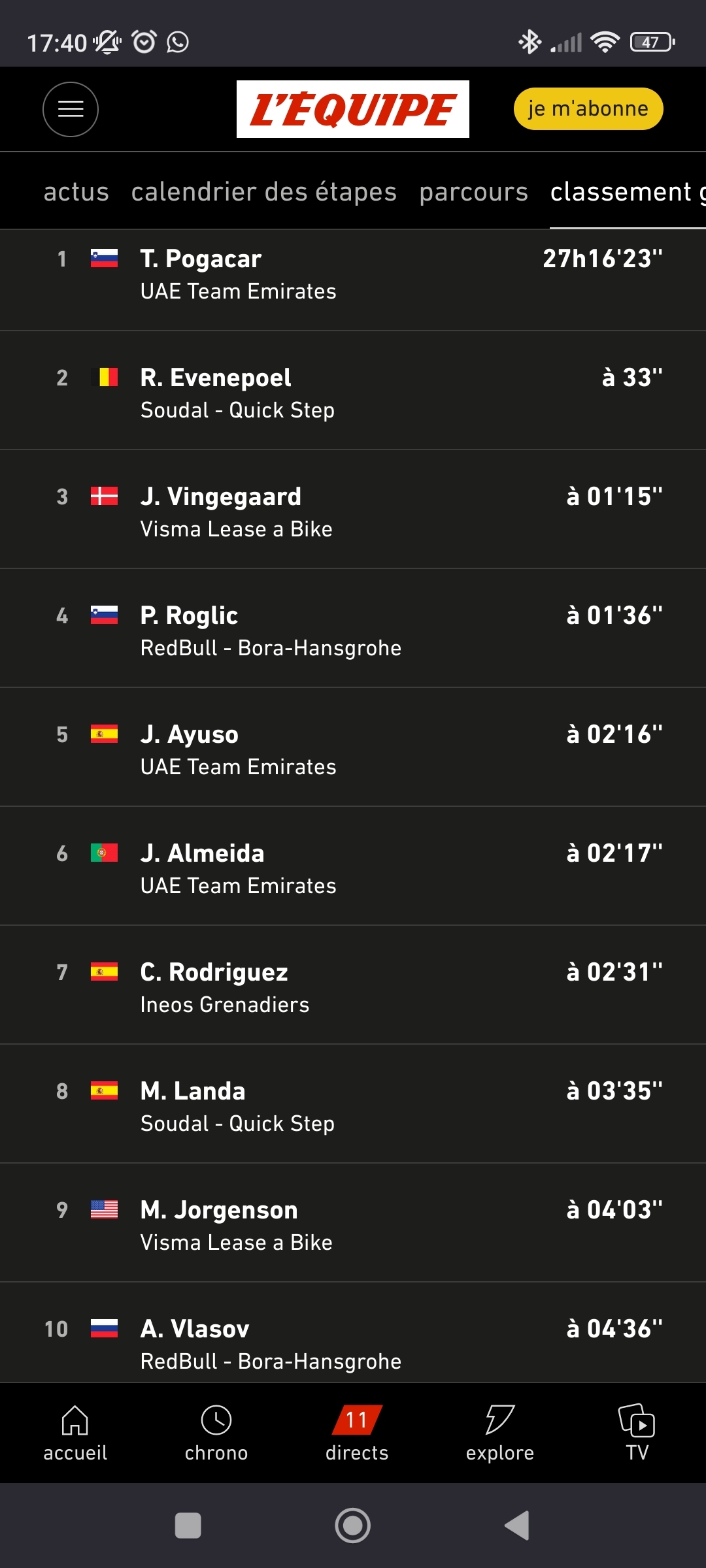Image resolution: width=706 pixels, height=1568 pixels.
Task: Open T. Pogacar's rider row
Action: tap(353, 274)
